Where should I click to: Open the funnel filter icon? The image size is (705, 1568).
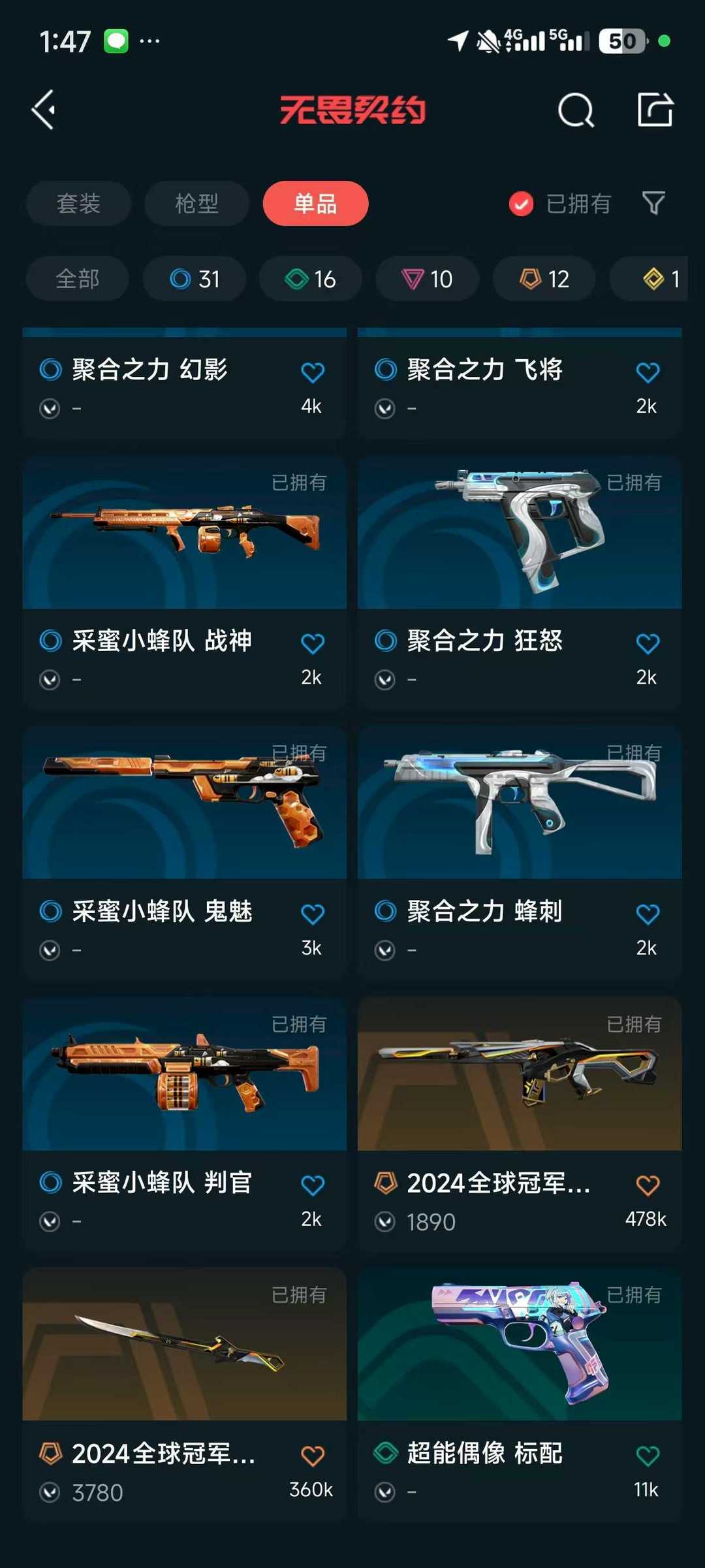point(653,203)
